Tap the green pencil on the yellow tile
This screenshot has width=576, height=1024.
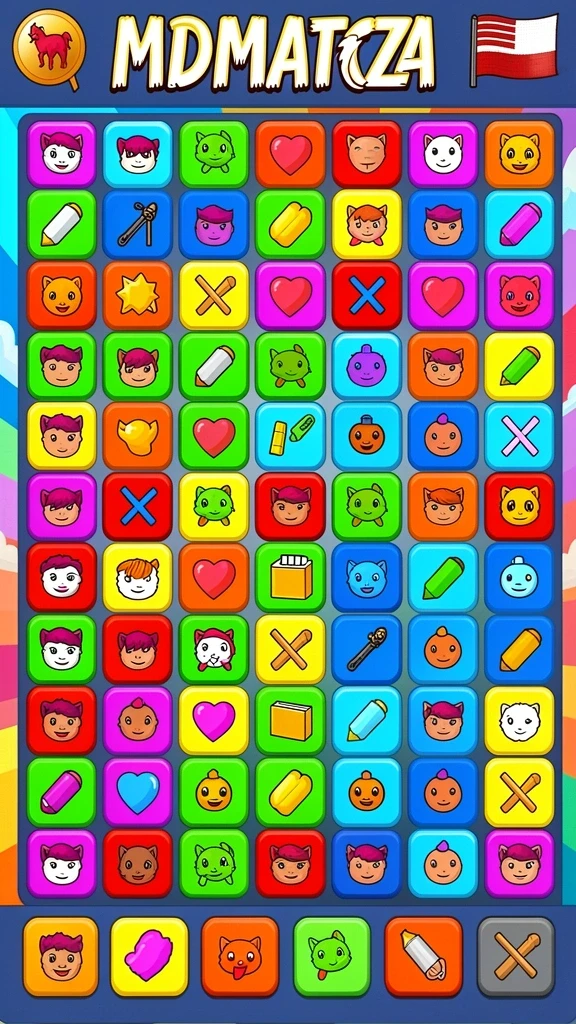point(519,366)
